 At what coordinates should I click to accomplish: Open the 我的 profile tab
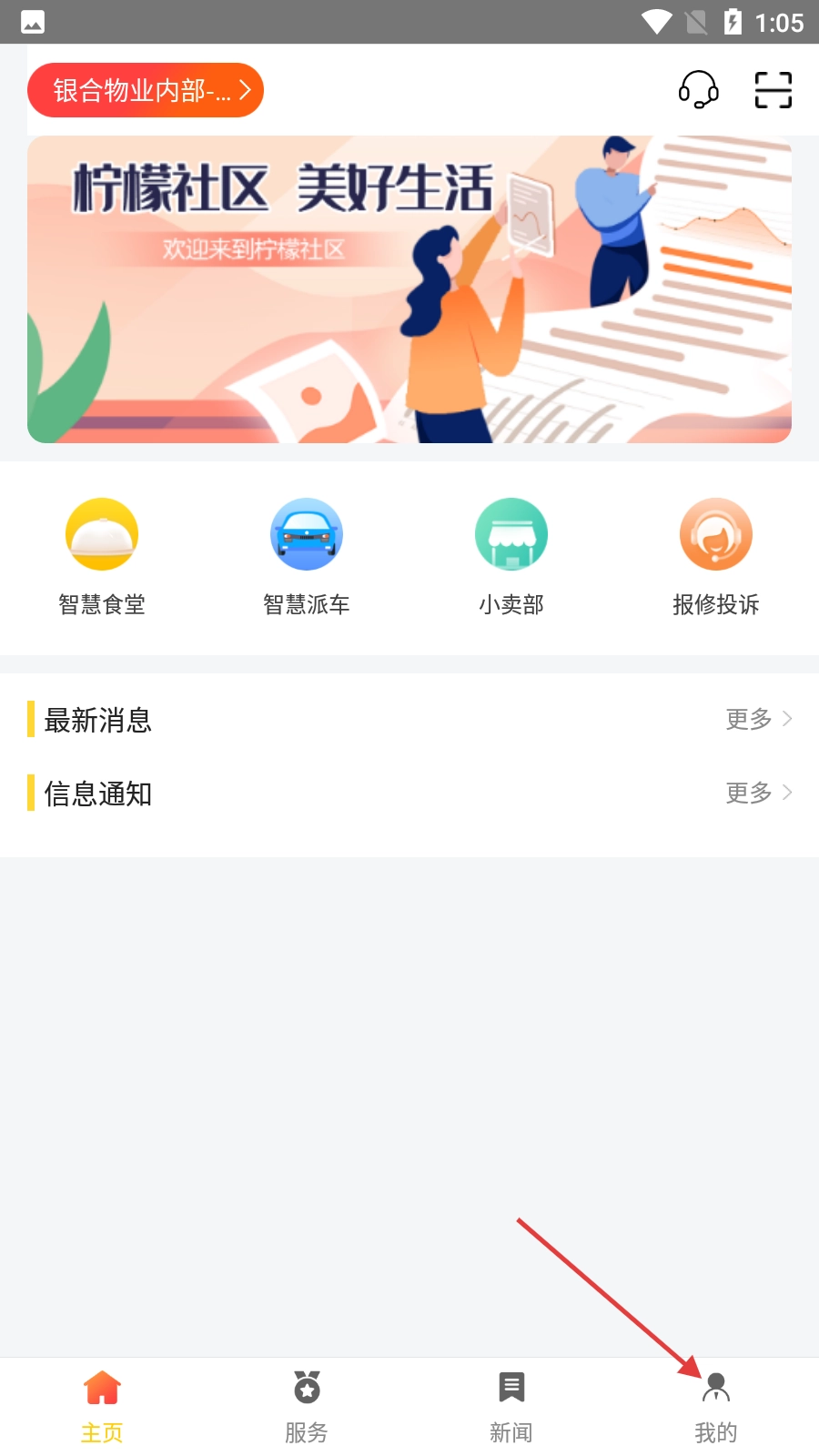point(716,1406)
